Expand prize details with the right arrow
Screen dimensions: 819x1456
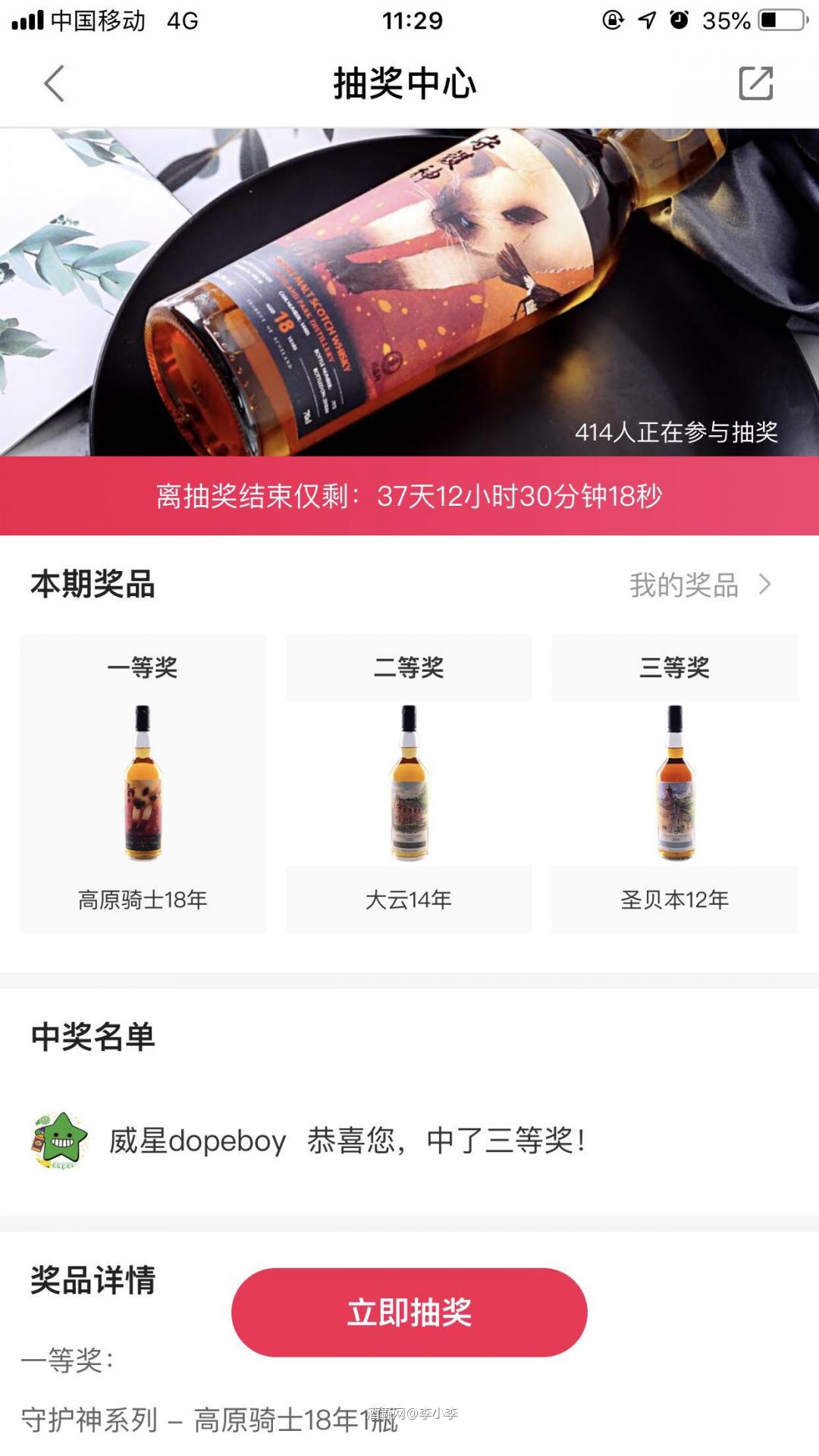[x=765, y=584]
